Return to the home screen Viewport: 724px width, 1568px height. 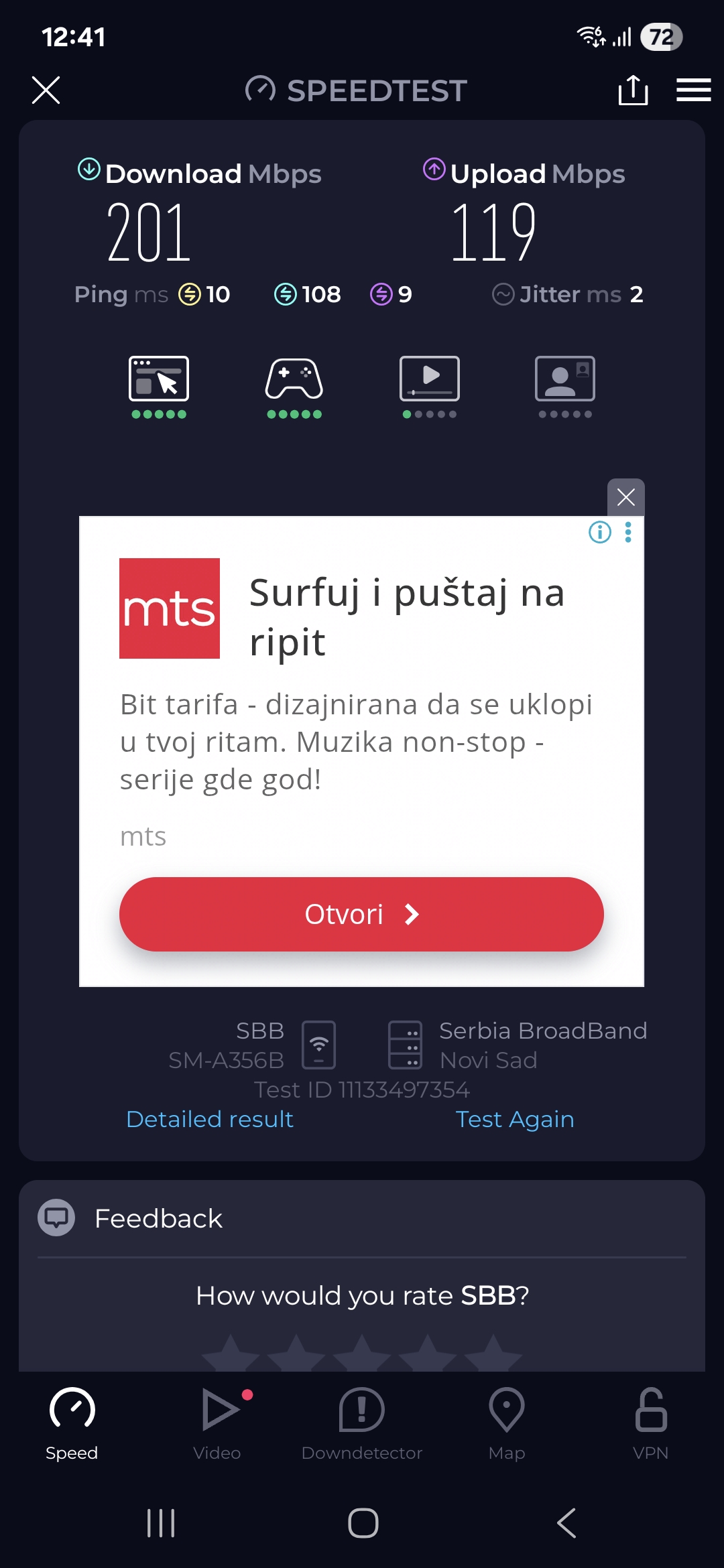363,1523
